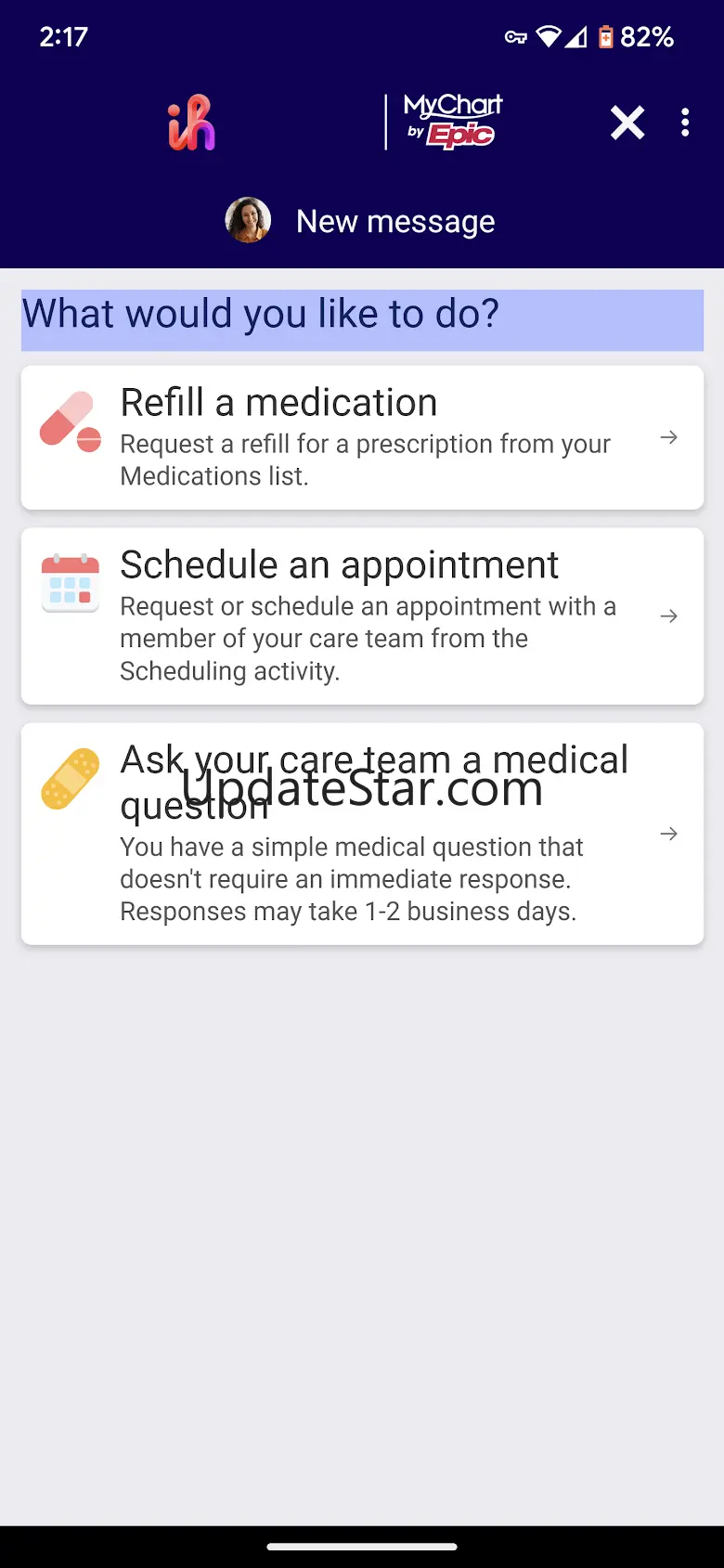
Task: Choose Schedule an appointment
Action: (362, 616)
